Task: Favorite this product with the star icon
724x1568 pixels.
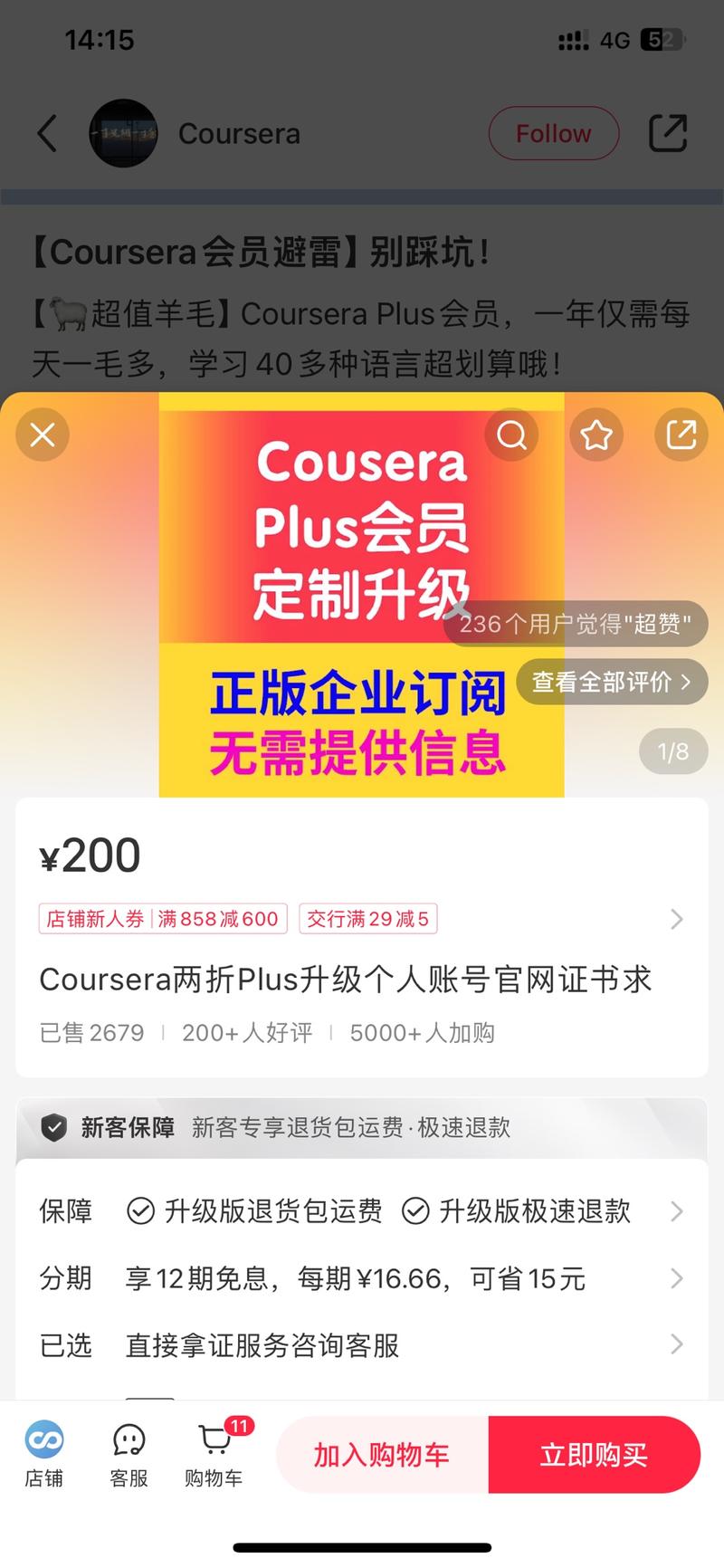Action: (x=596, y=435)
